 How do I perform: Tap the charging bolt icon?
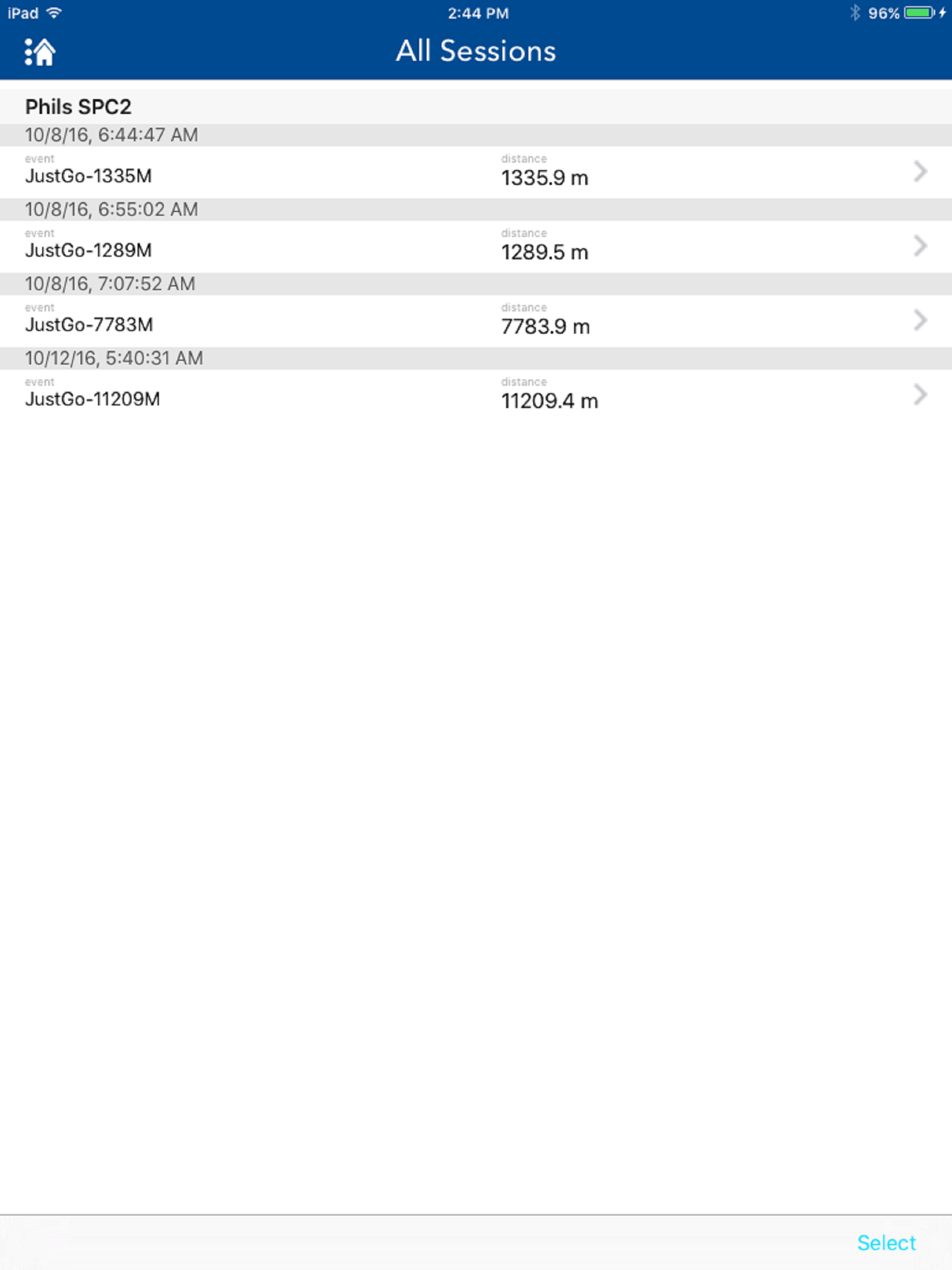(x=943, y=13)
